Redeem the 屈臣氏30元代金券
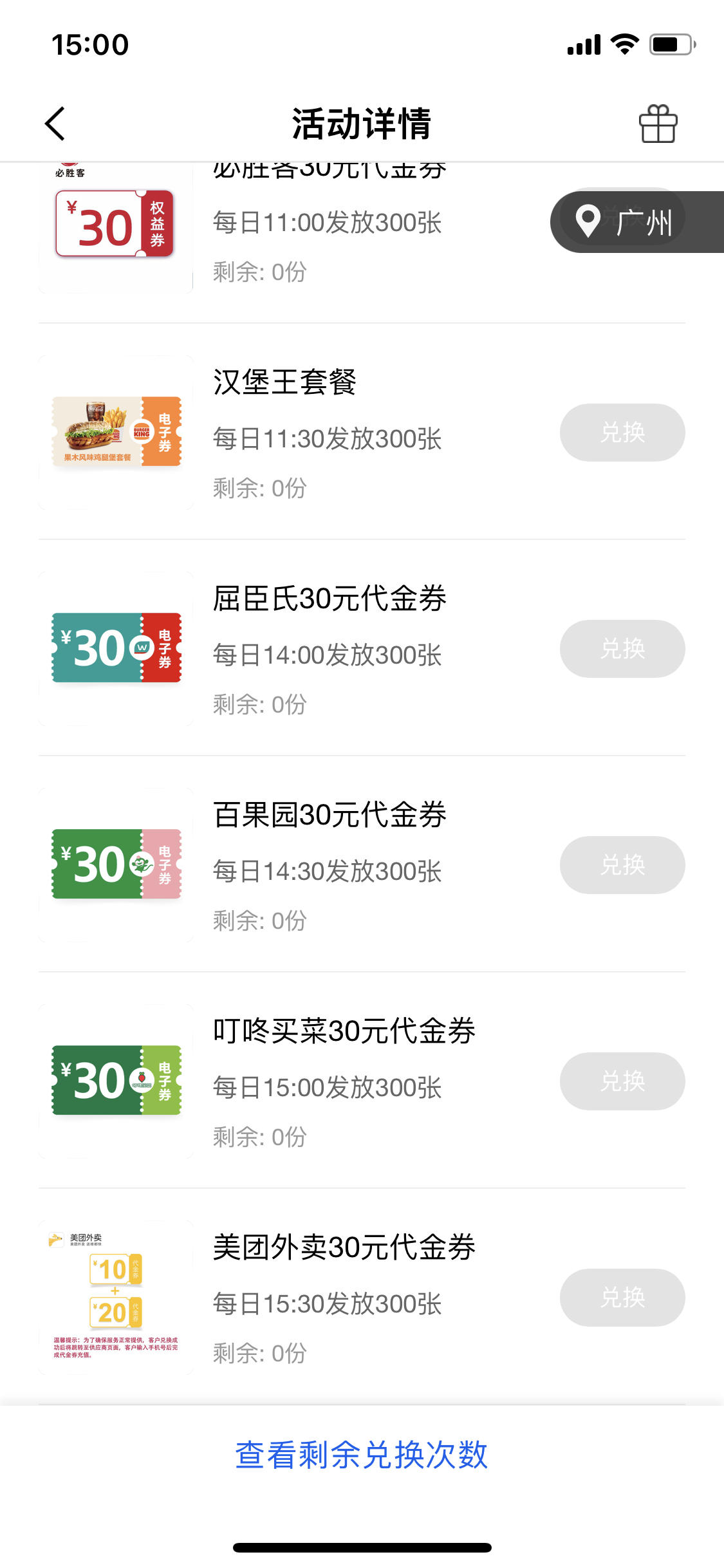Screen dimensions: 724x1568 point(622,649)
